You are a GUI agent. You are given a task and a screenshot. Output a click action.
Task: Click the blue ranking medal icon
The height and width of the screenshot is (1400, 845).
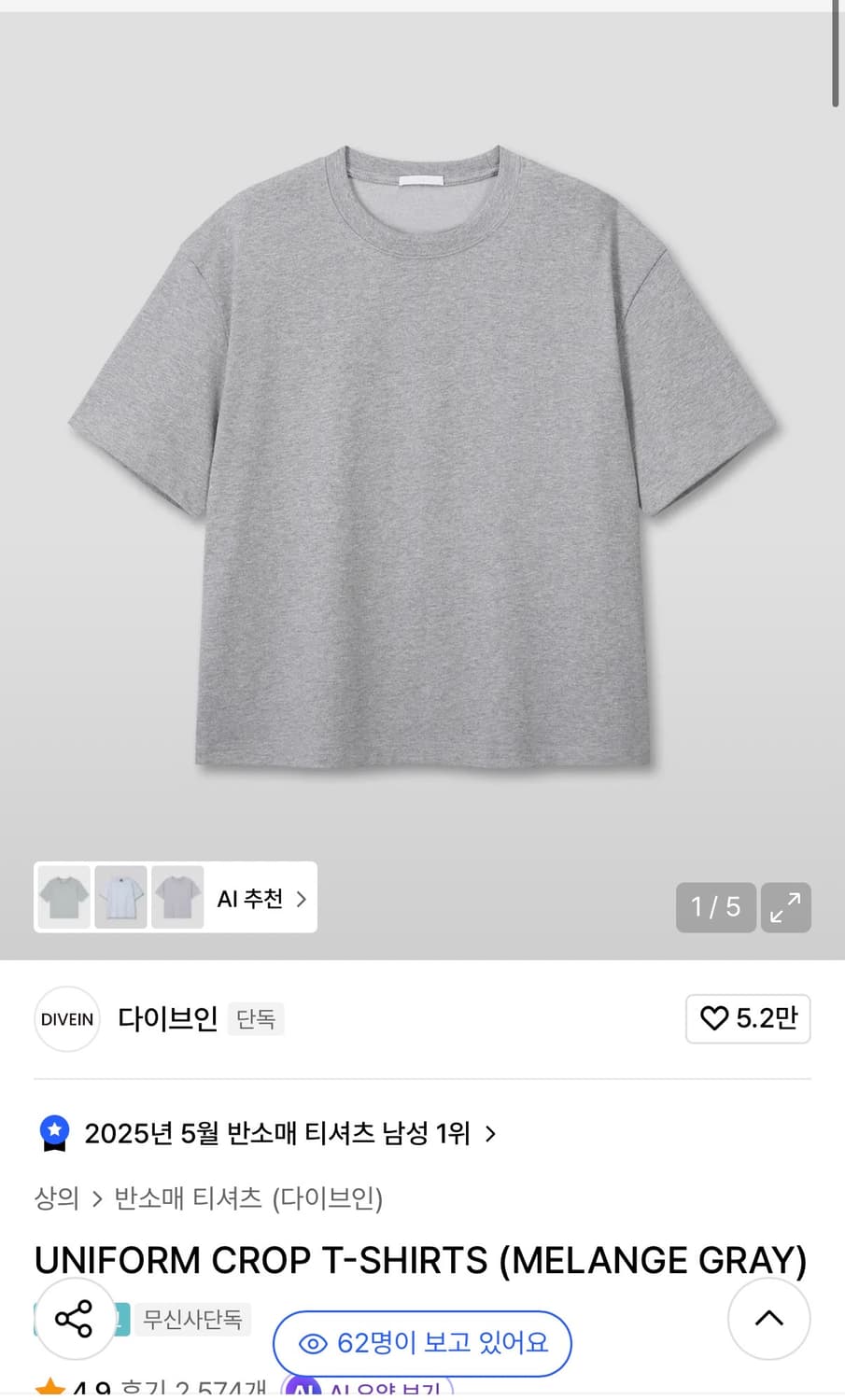(54, 1133)
